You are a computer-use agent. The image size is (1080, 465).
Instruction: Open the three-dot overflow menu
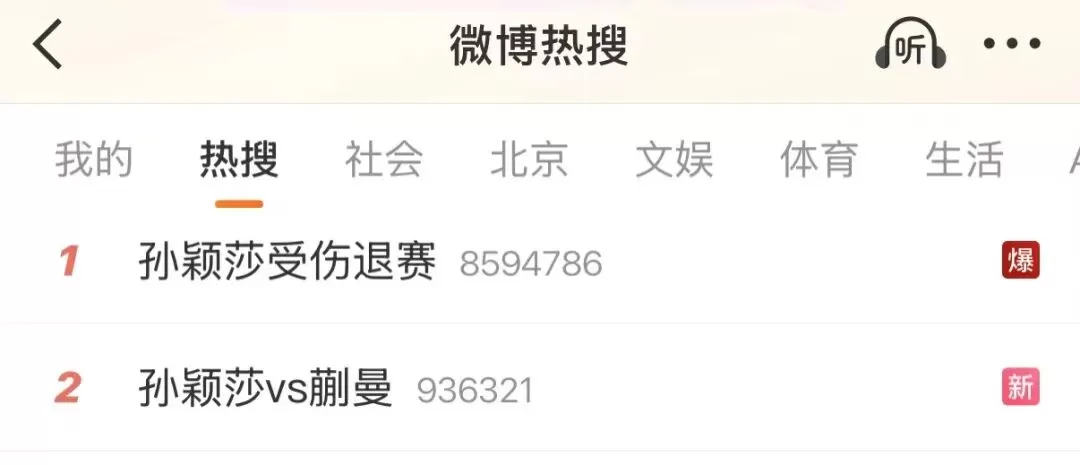tap(1012, 44)
